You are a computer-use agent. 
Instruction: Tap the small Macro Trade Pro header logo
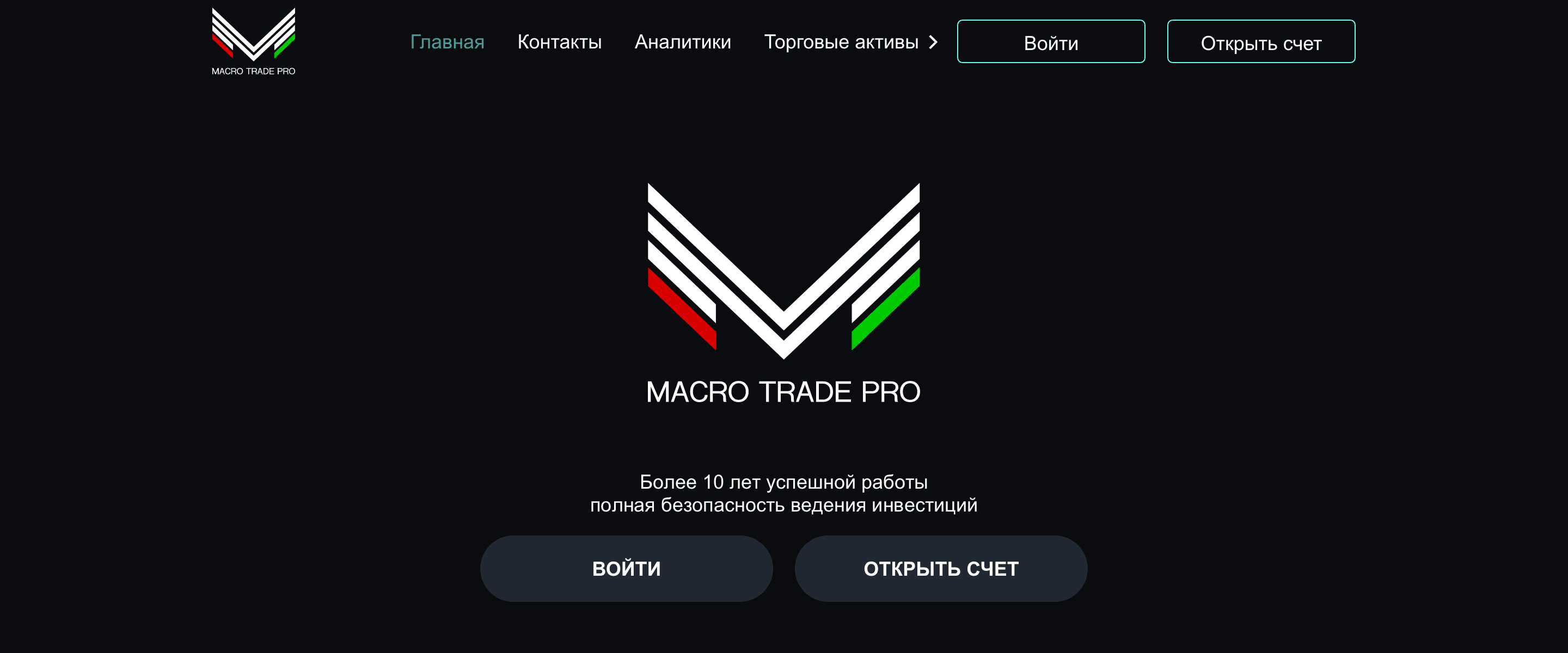tap(253, 41)
